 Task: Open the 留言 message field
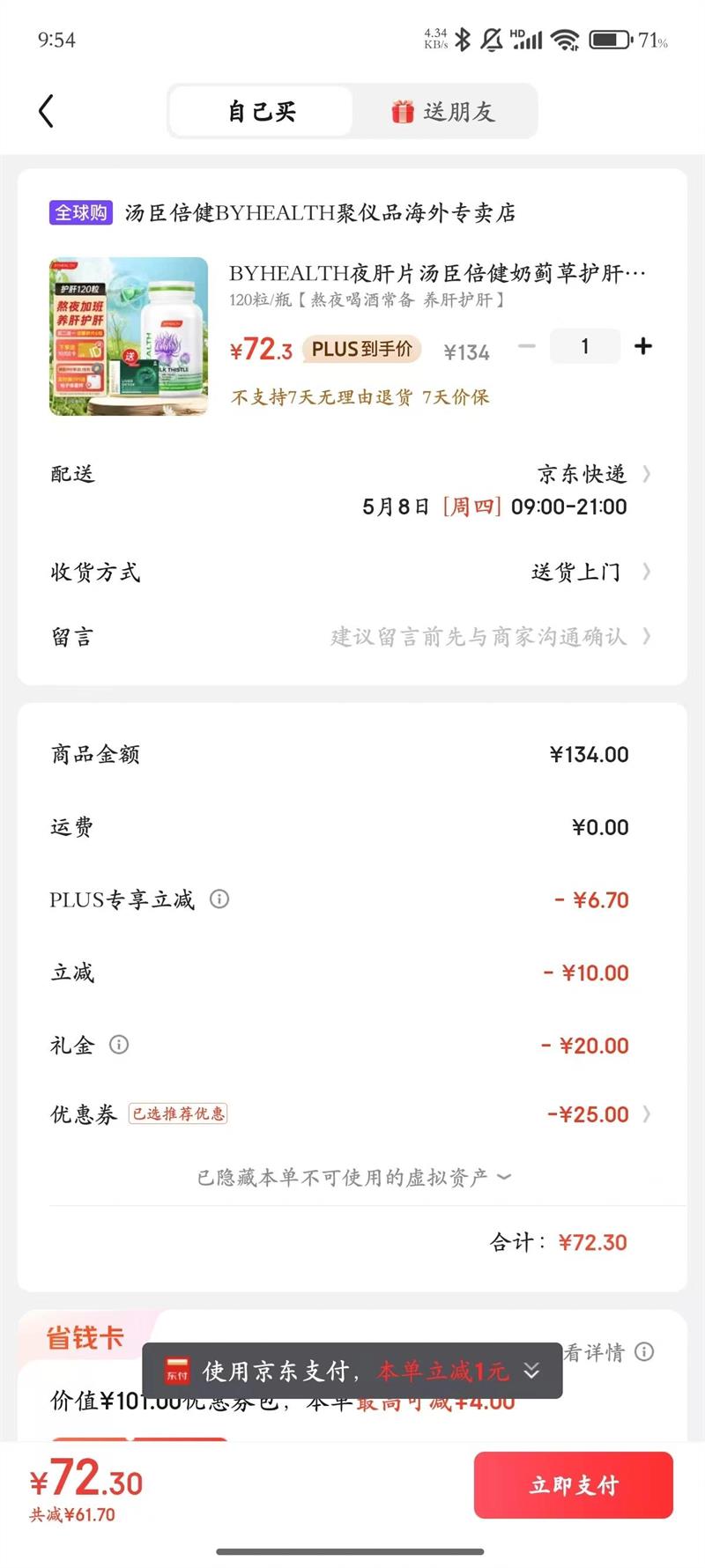pyautogui.click(x=480, y=637)
